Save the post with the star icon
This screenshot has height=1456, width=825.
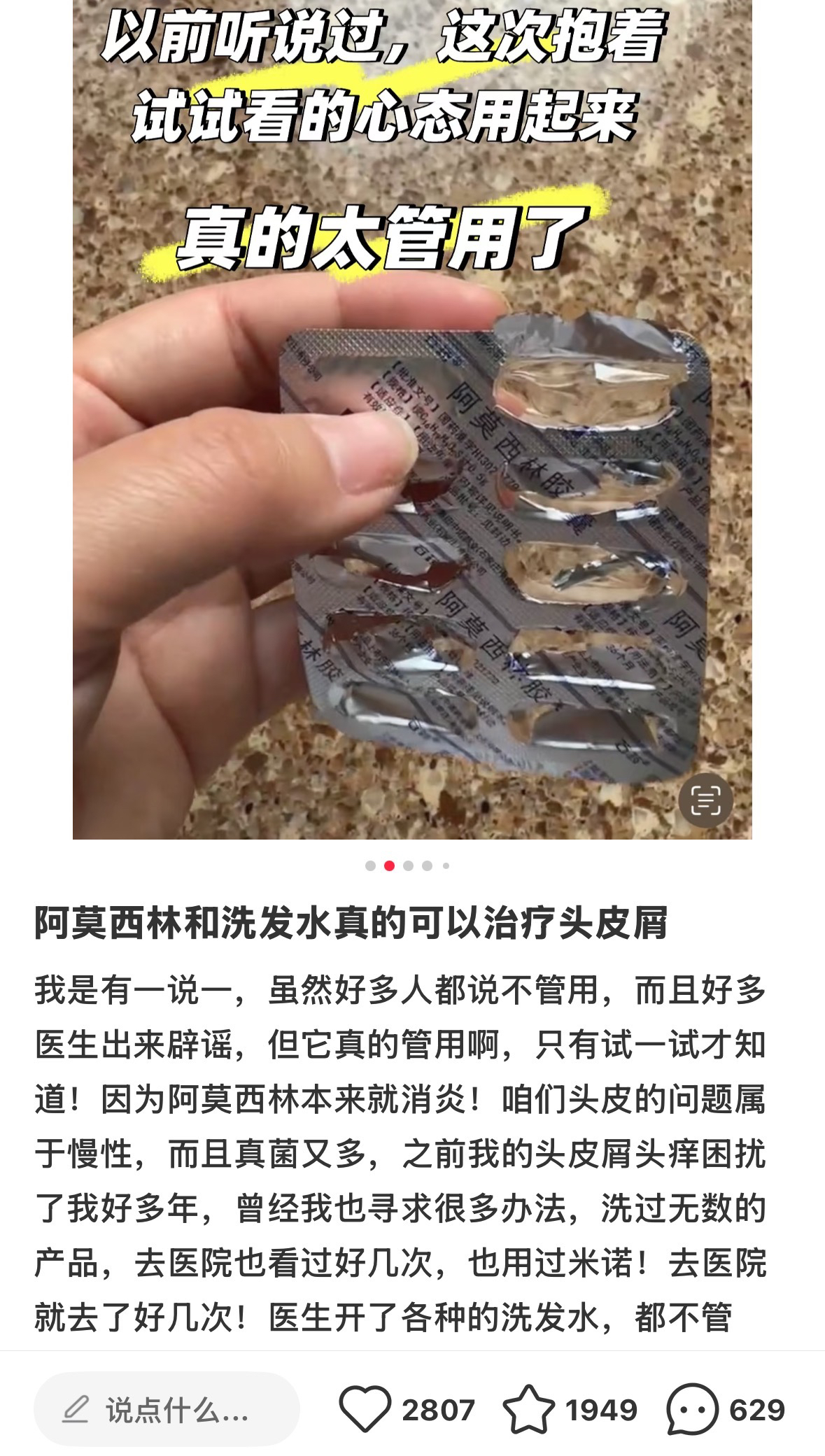[x=528, y=1409]
